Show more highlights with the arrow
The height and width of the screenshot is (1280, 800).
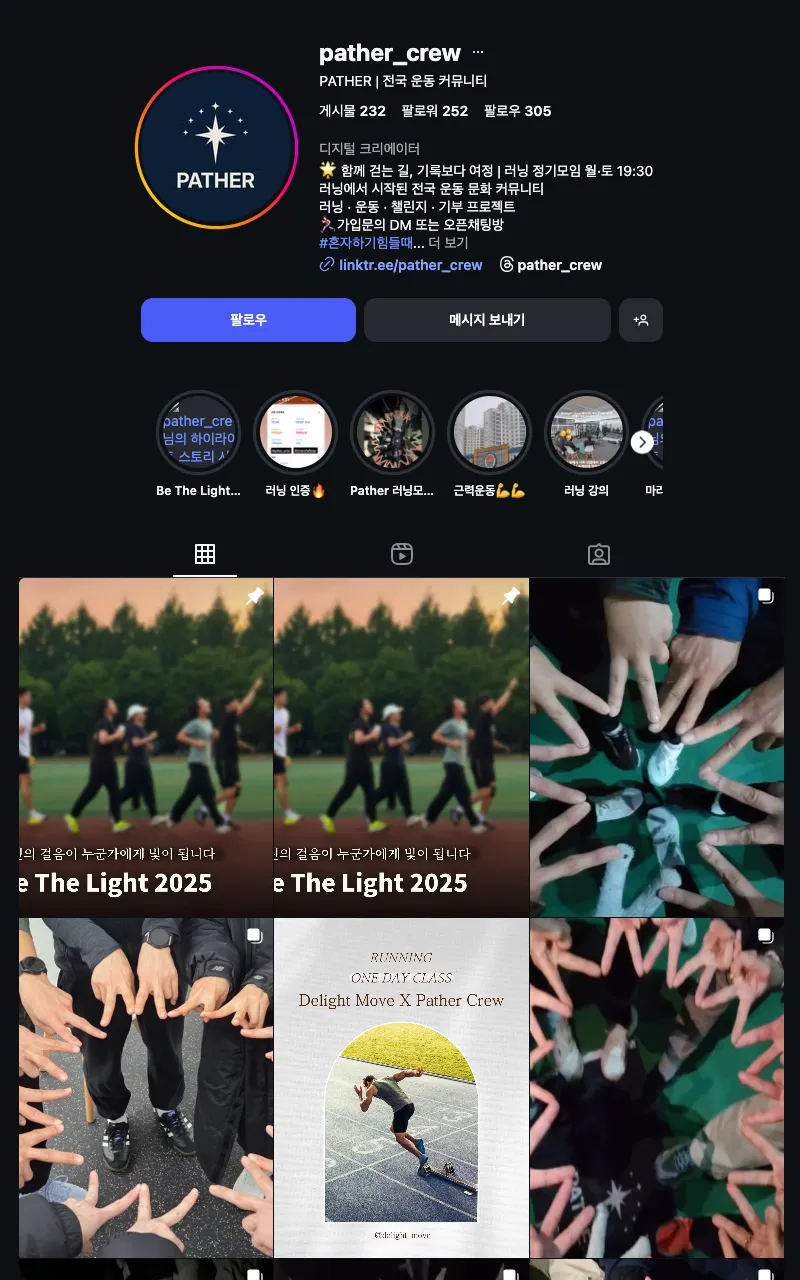coord(643,442)
